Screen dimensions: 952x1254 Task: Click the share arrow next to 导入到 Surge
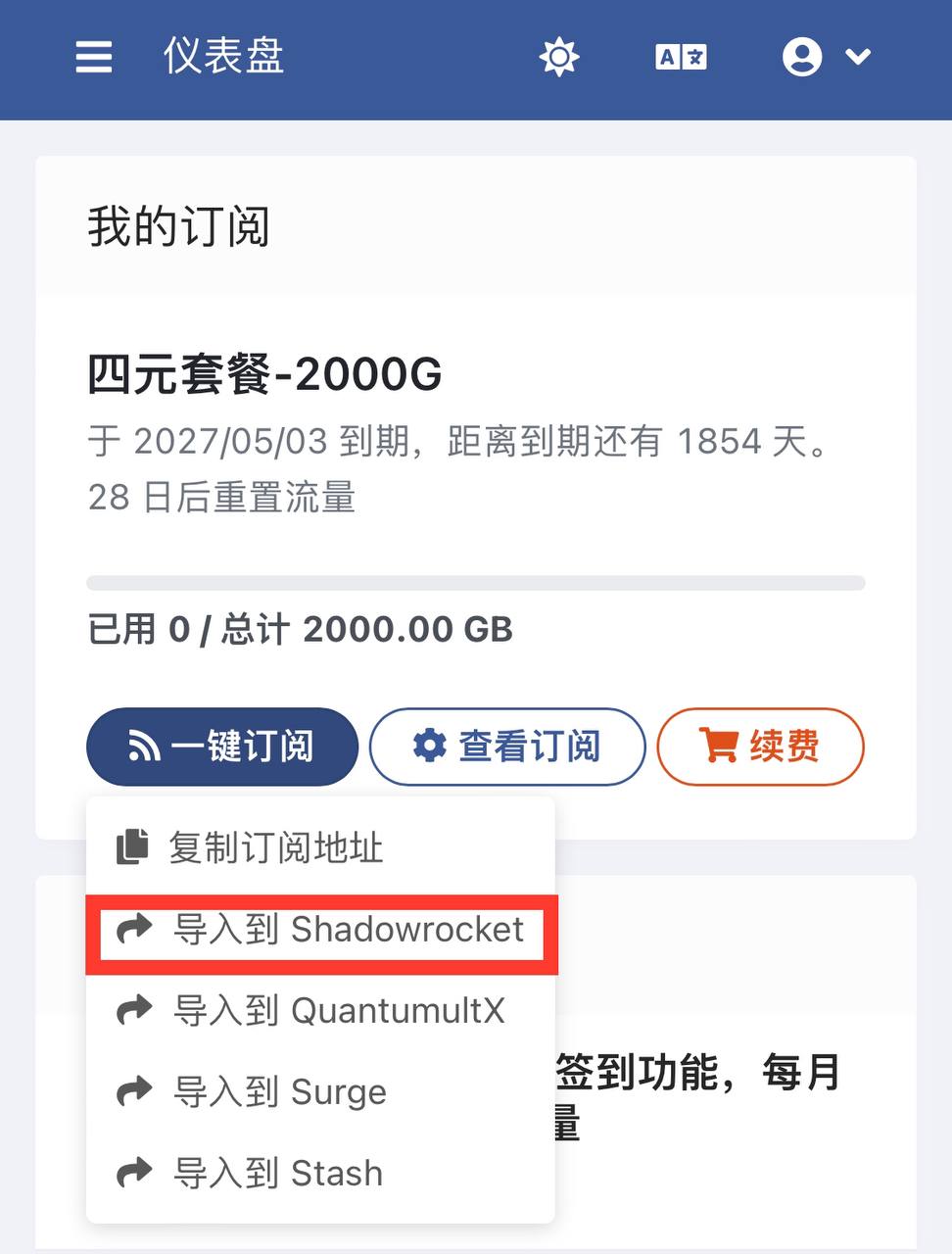point(135,1091)
